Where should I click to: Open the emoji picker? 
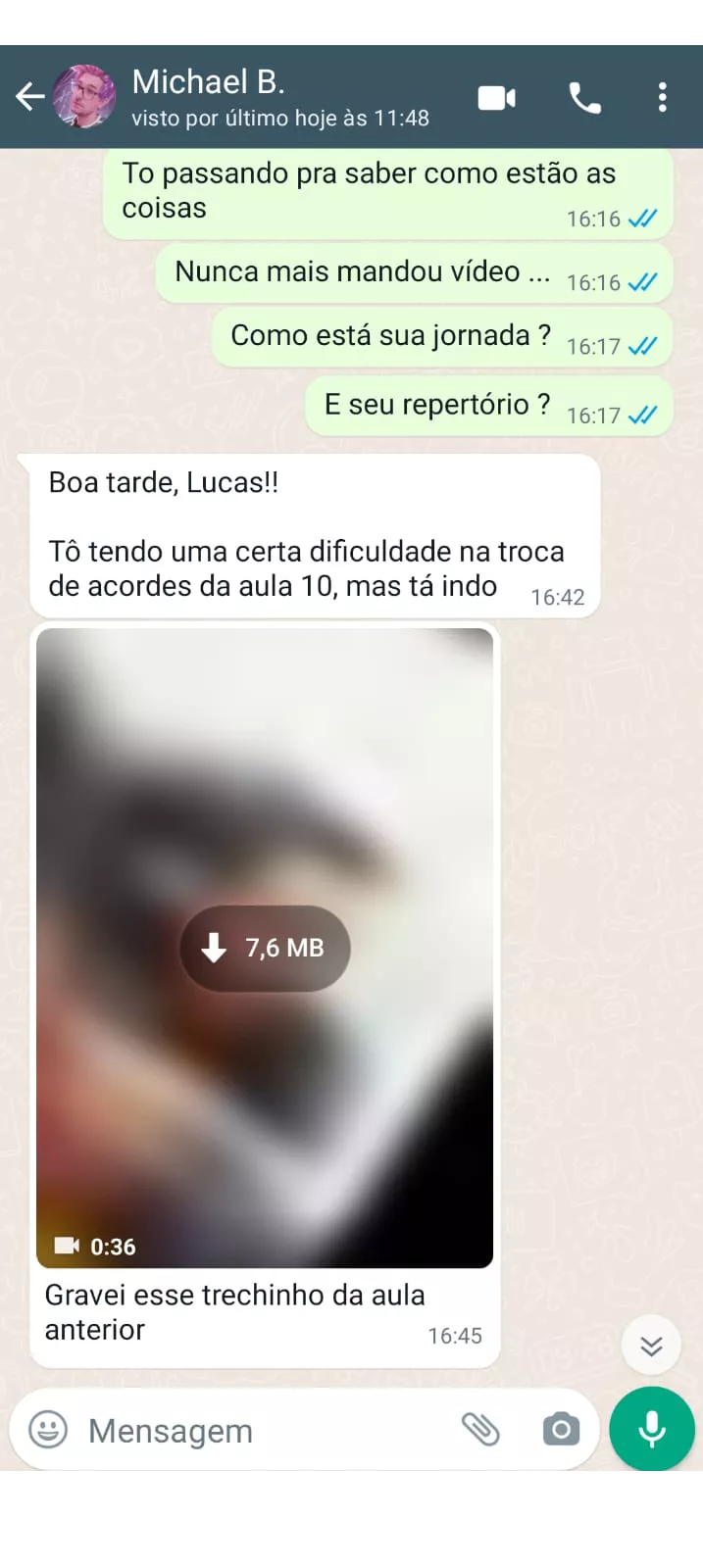(x=48, y=1430)
